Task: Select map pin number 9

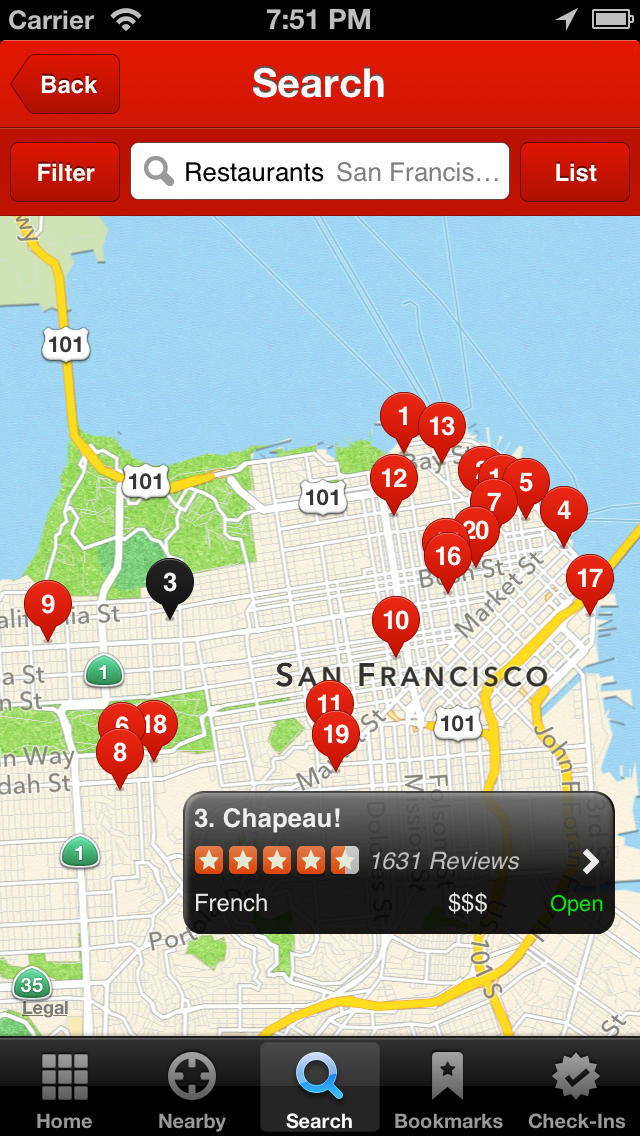Action: (47, 604)
